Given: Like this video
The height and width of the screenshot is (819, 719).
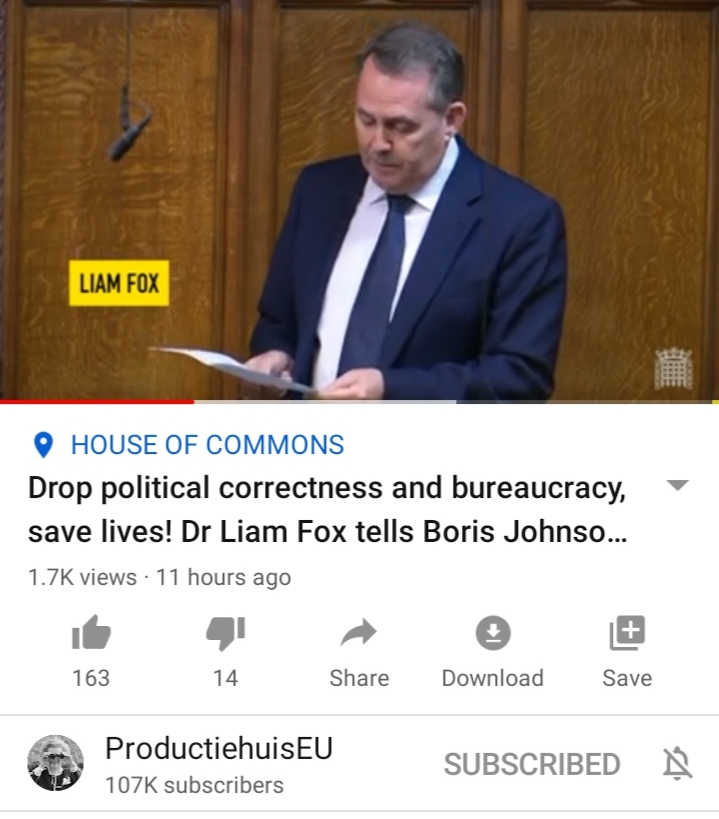Looking at the screenshot, I should (x=91, y=634).
